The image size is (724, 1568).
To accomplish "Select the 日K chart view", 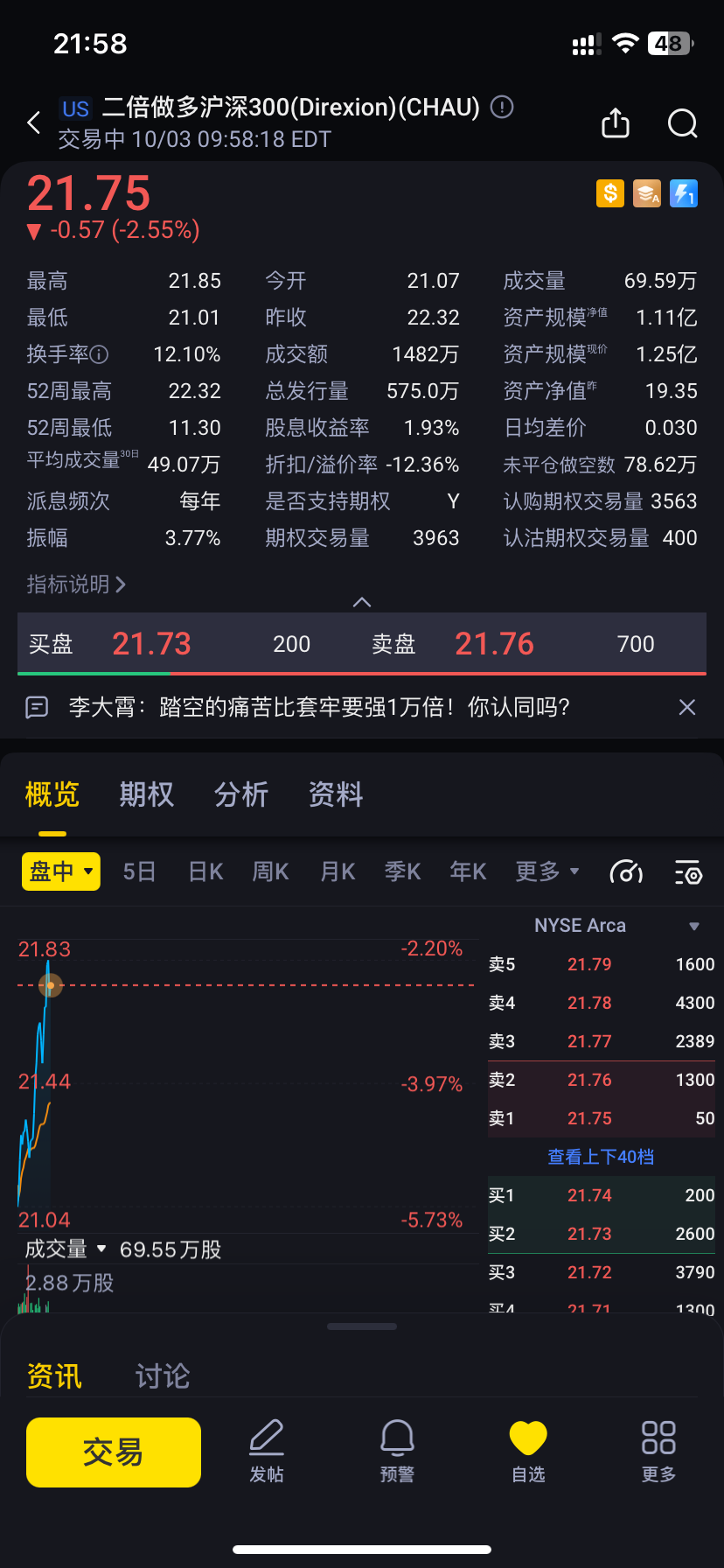I will [205, 871].
